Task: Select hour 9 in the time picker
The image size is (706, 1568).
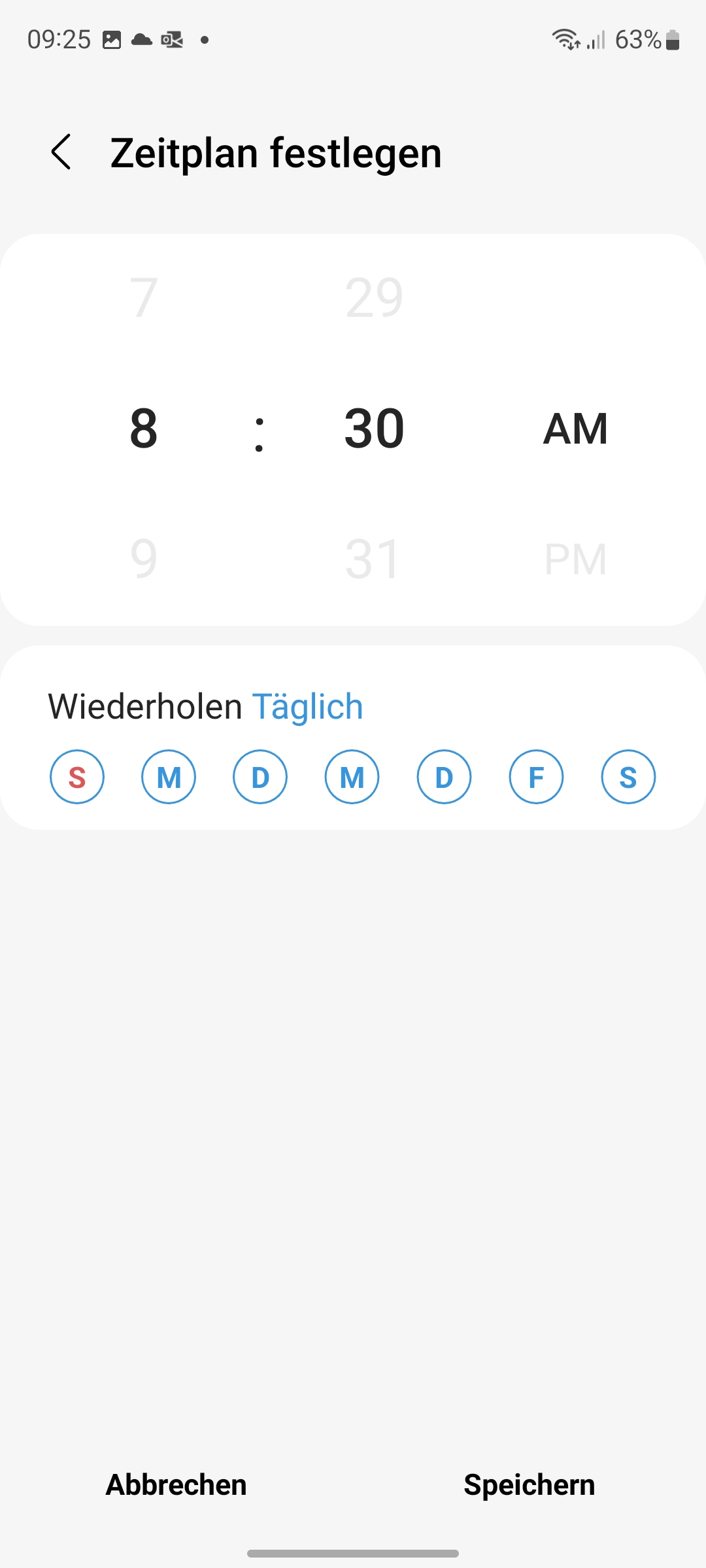Action: (144, 559)
